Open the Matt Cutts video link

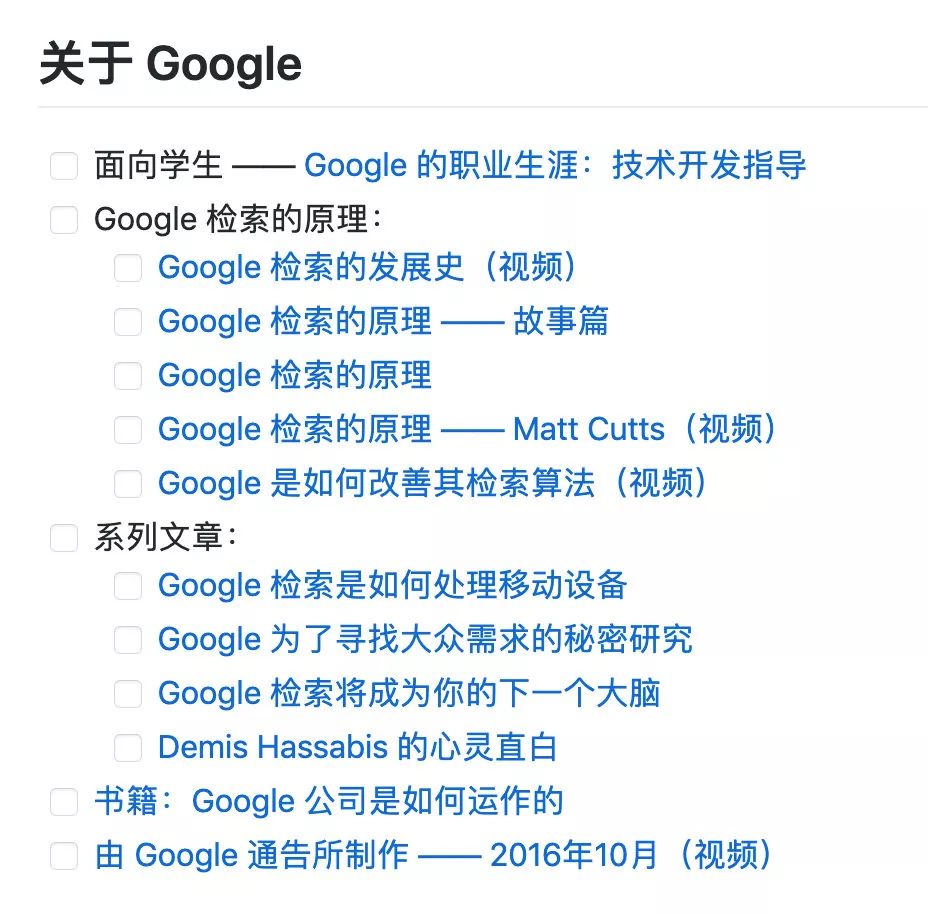468,429
